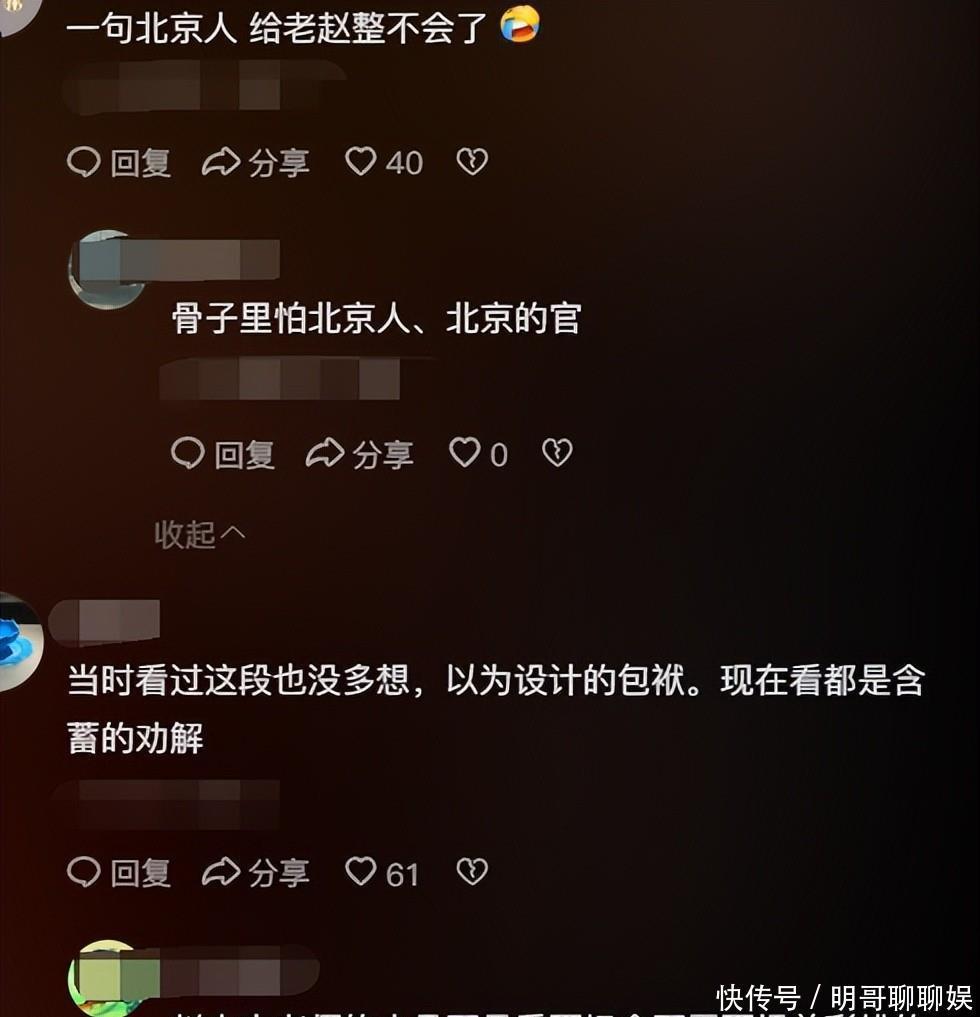Dislike the comment "一句北京人 给老赵整不会了"
980x1017 pixels.
(x=472, y=162)
